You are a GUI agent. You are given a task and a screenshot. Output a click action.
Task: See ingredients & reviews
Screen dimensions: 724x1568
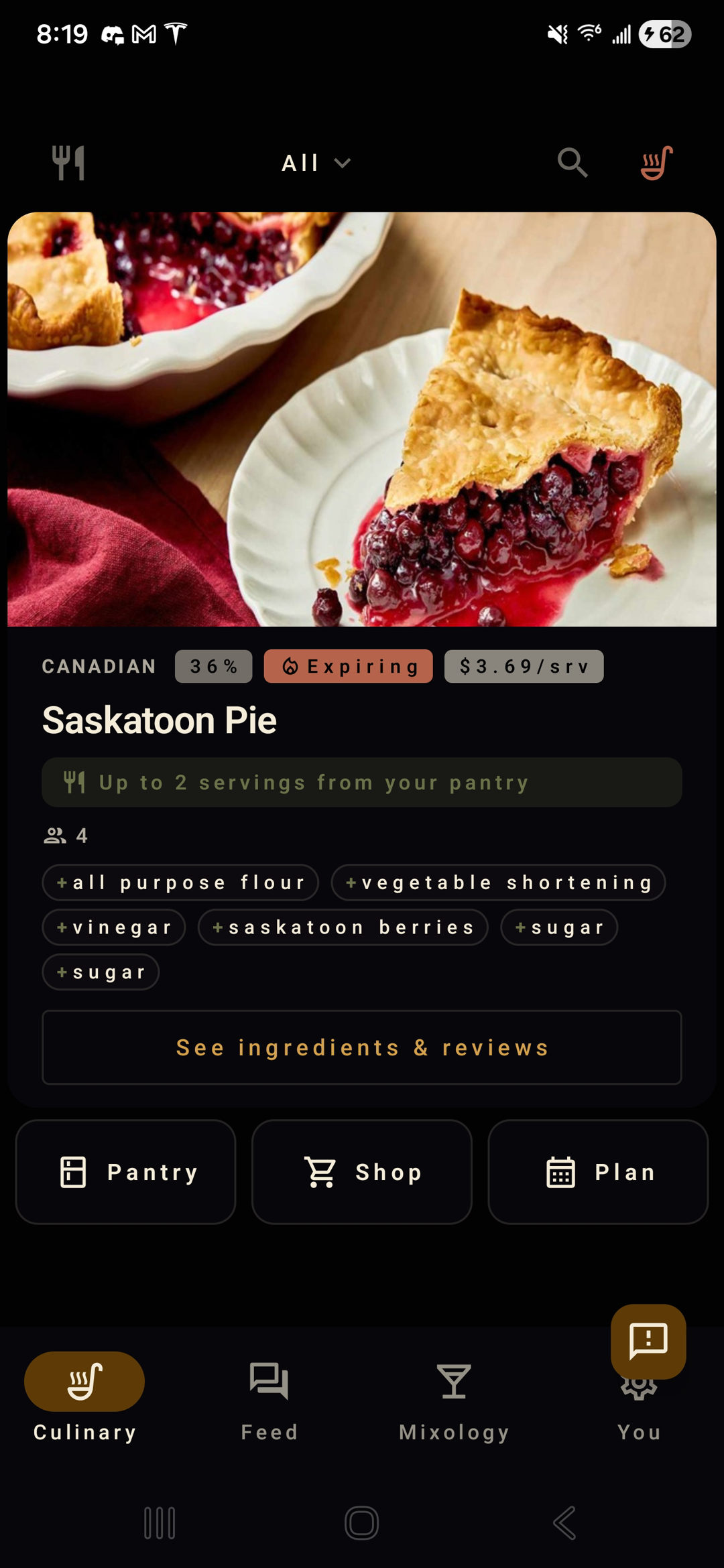(x=362, y=1047)
